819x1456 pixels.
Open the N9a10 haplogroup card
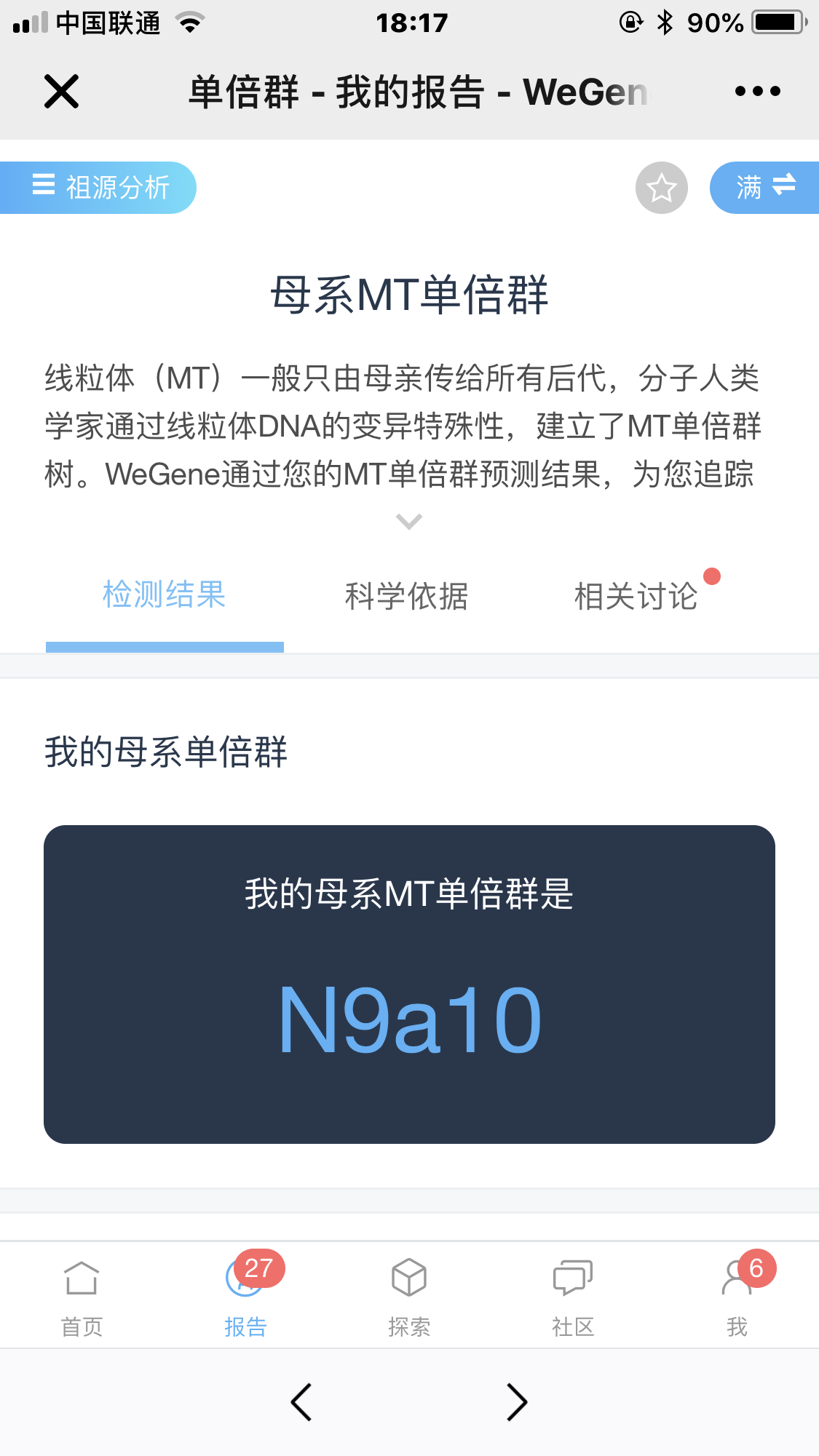(x=409, y=984)
